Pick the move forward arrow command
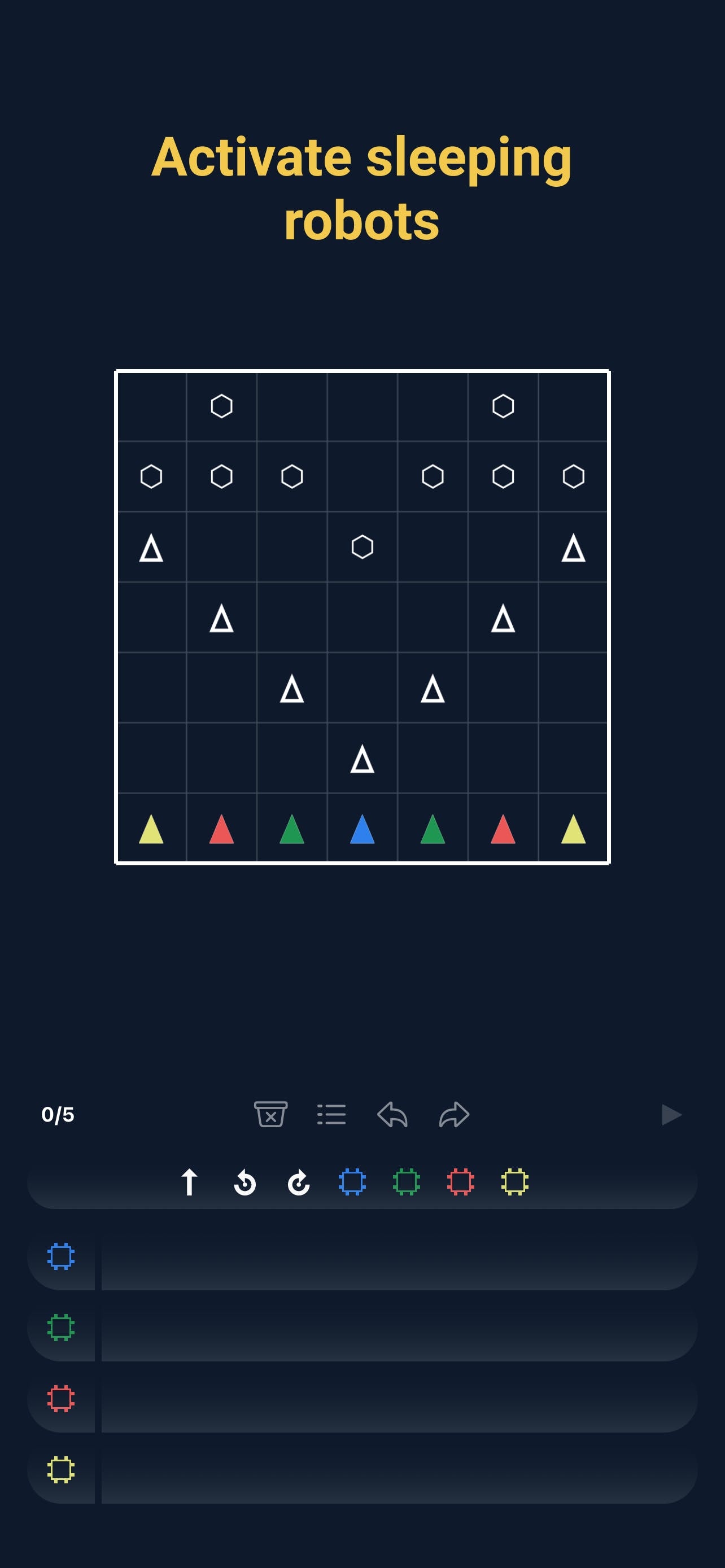Image resolution: width=725 pixels, height=1568 pixels. 189,1182
